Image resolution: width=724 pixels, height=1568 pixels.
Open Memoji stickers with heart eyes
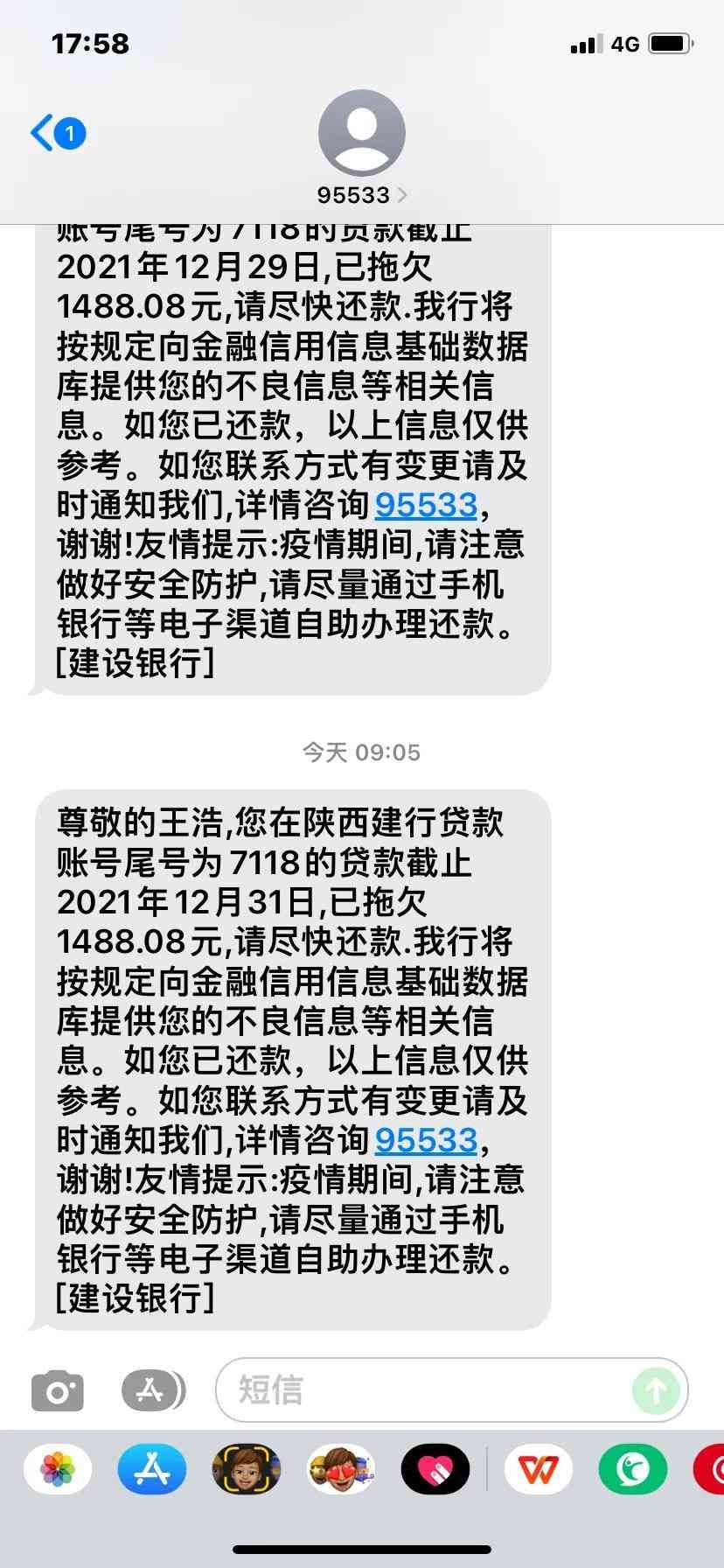341,1469
